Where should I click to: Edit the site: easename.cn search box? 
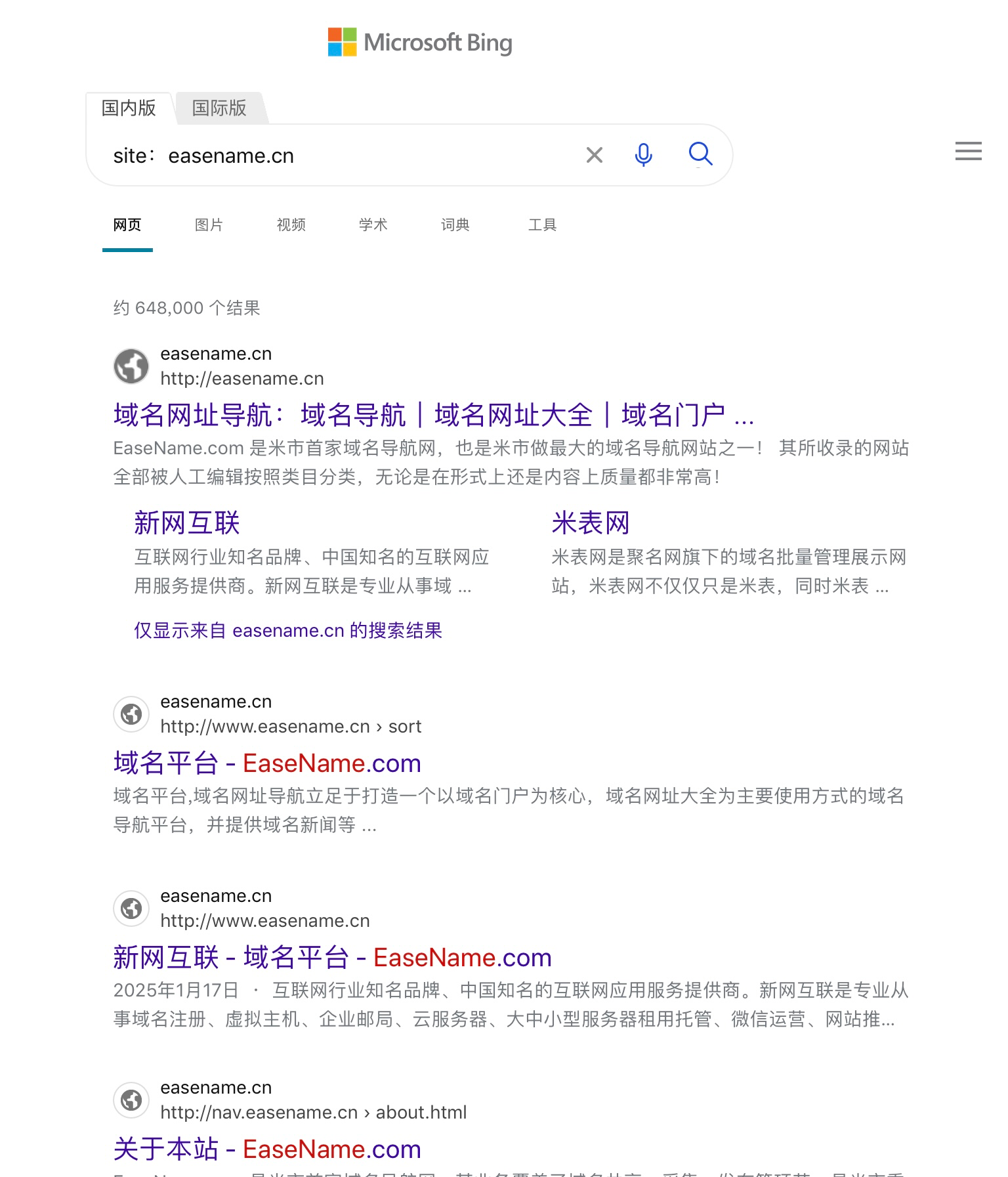click(341, 156)
